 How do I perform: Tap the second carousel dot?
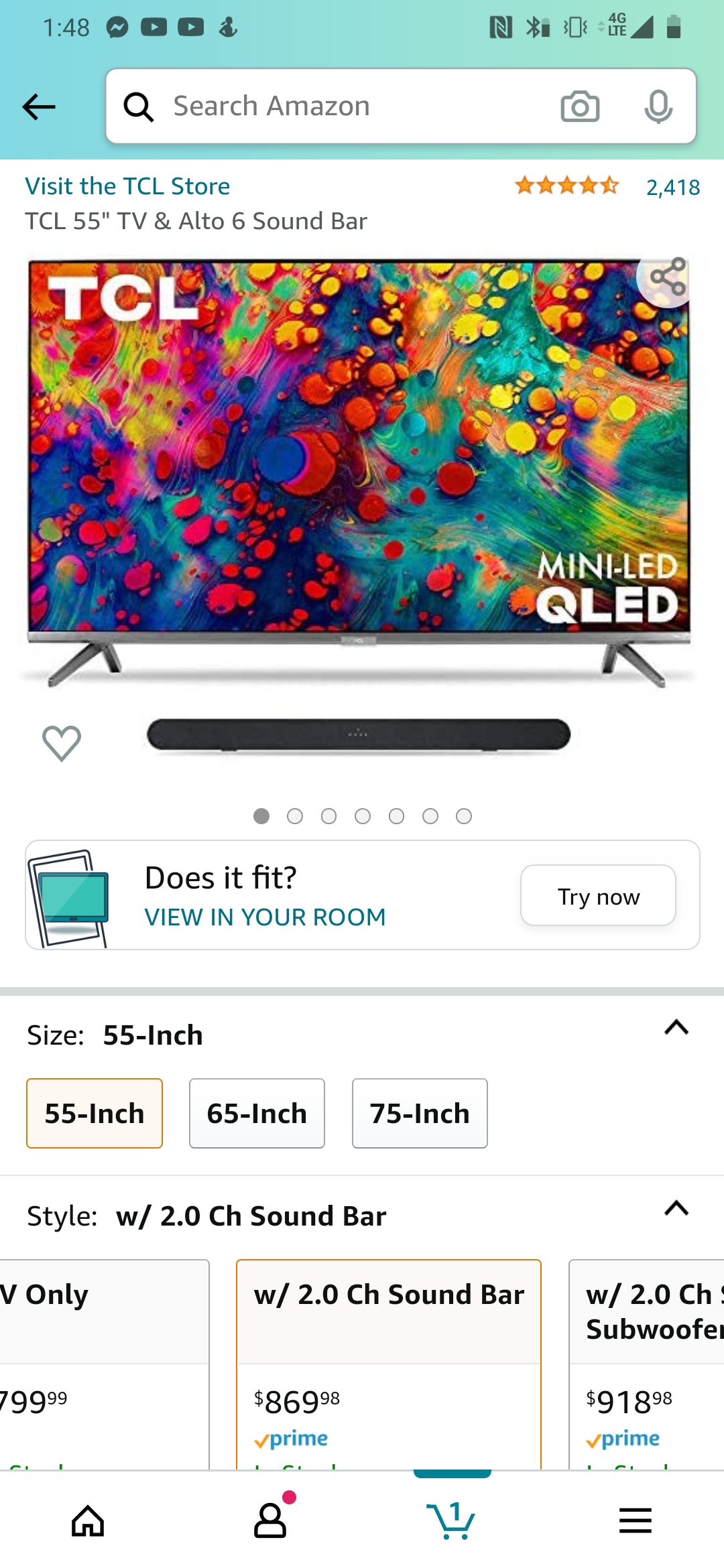click(296, 816)
